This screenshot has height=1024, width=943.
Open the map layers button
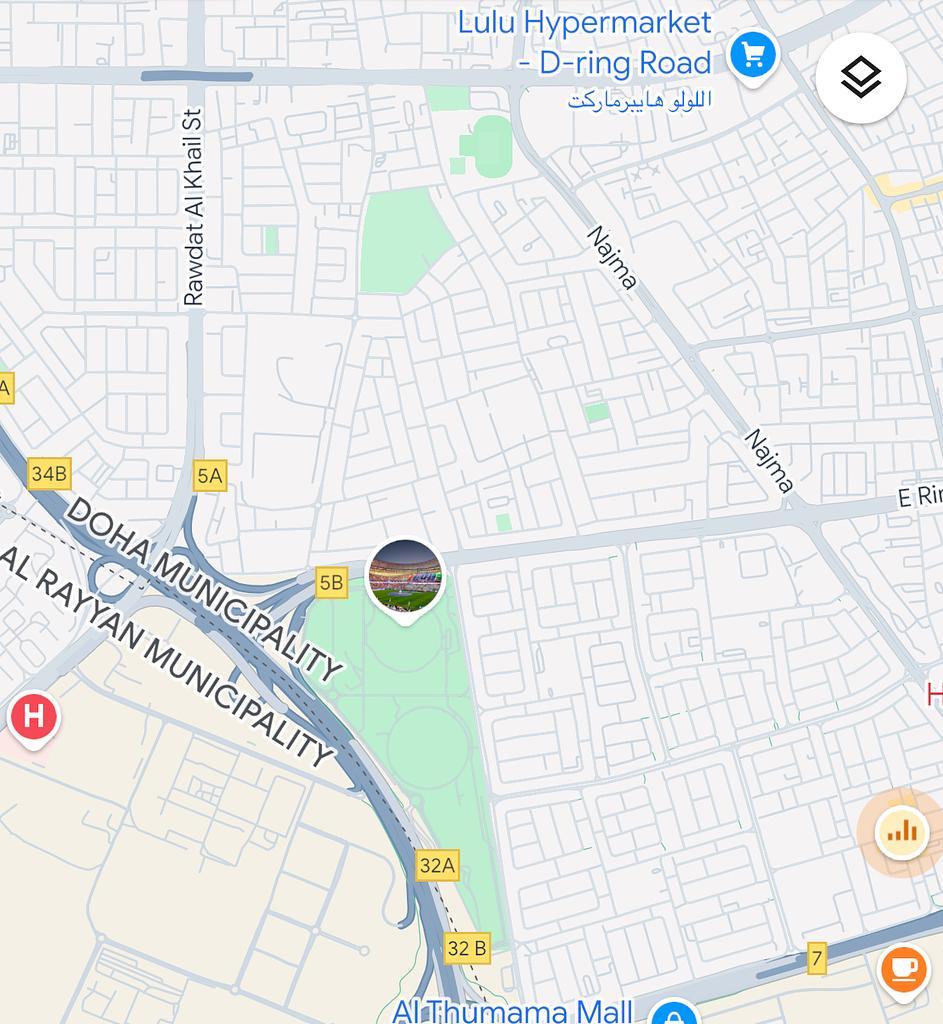(860, 77)
